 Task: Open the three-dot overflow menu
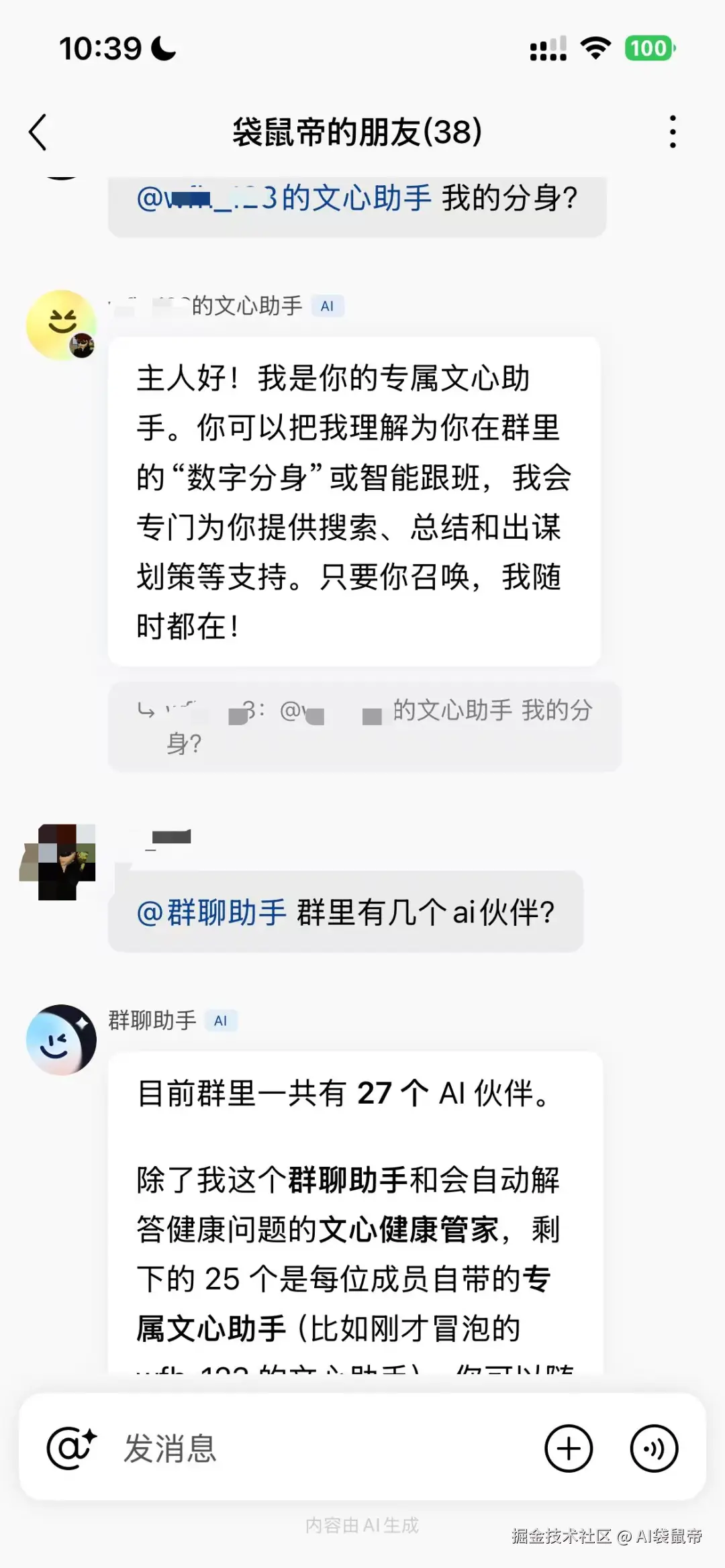pyautogui.click(x=673, y=132)
